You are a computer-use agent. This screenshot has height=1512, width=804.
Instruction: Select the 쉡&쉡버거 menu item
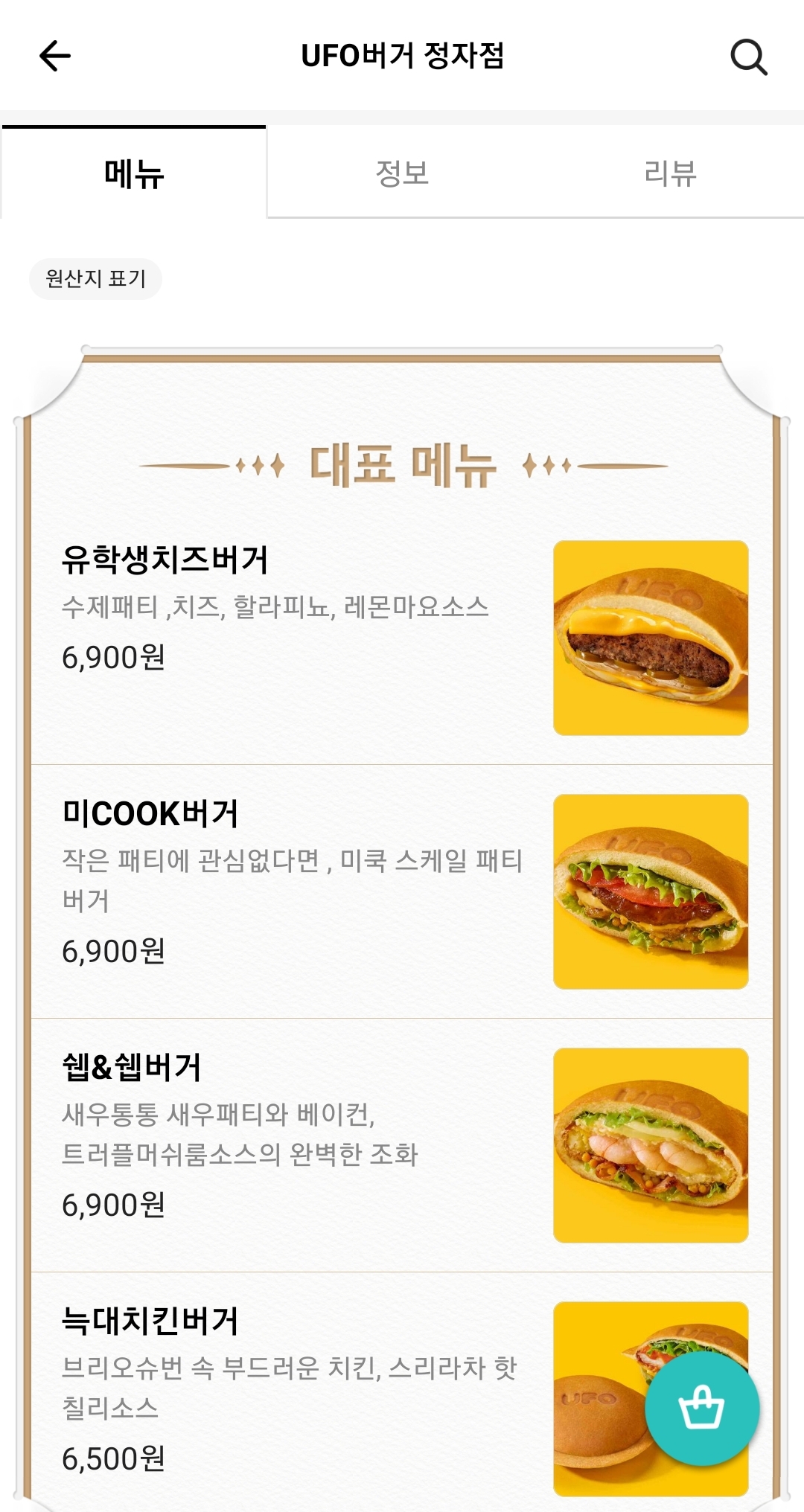(x=132, y=1067)
